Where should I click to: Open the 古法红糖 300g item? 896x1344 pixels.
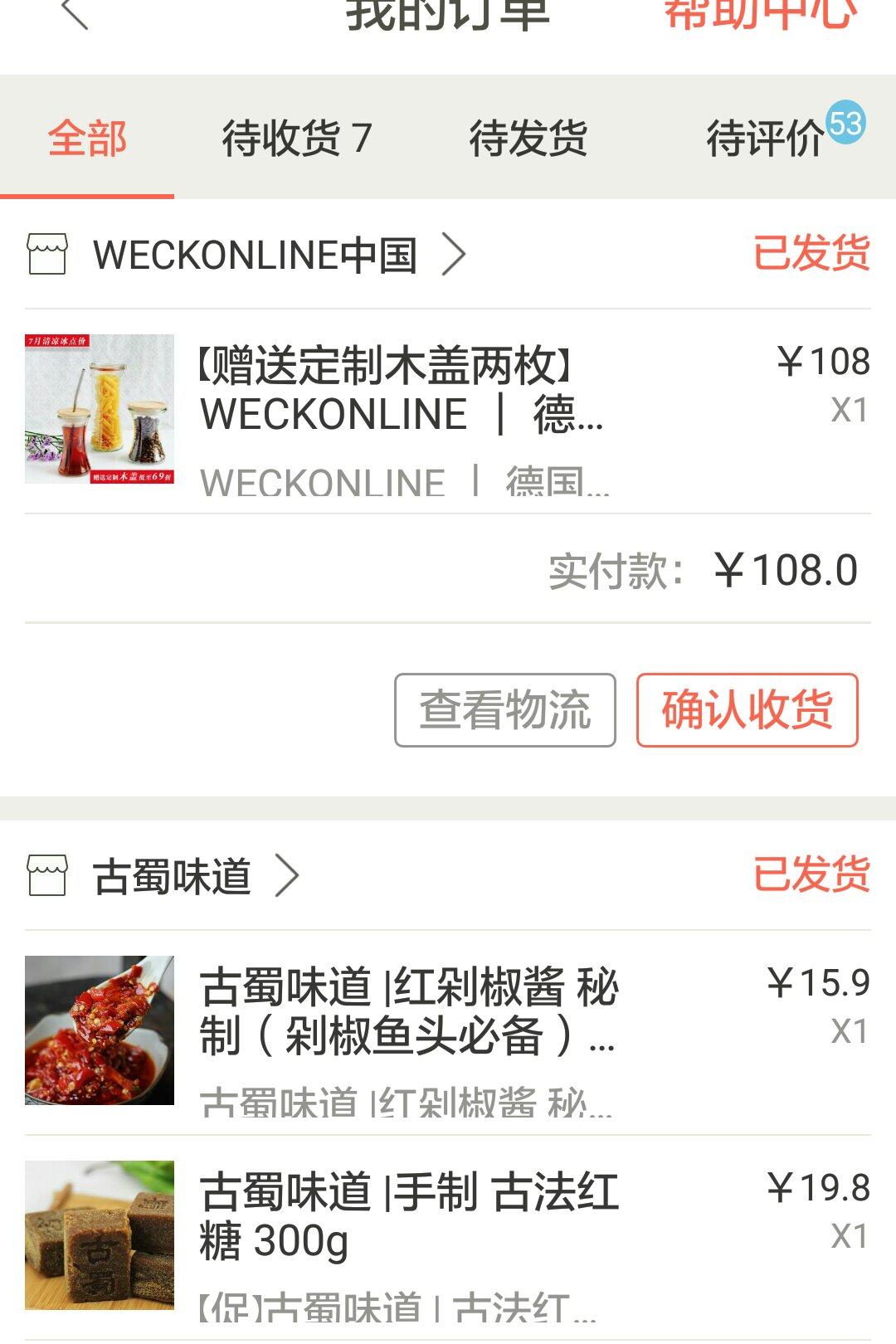[448, 1236]
